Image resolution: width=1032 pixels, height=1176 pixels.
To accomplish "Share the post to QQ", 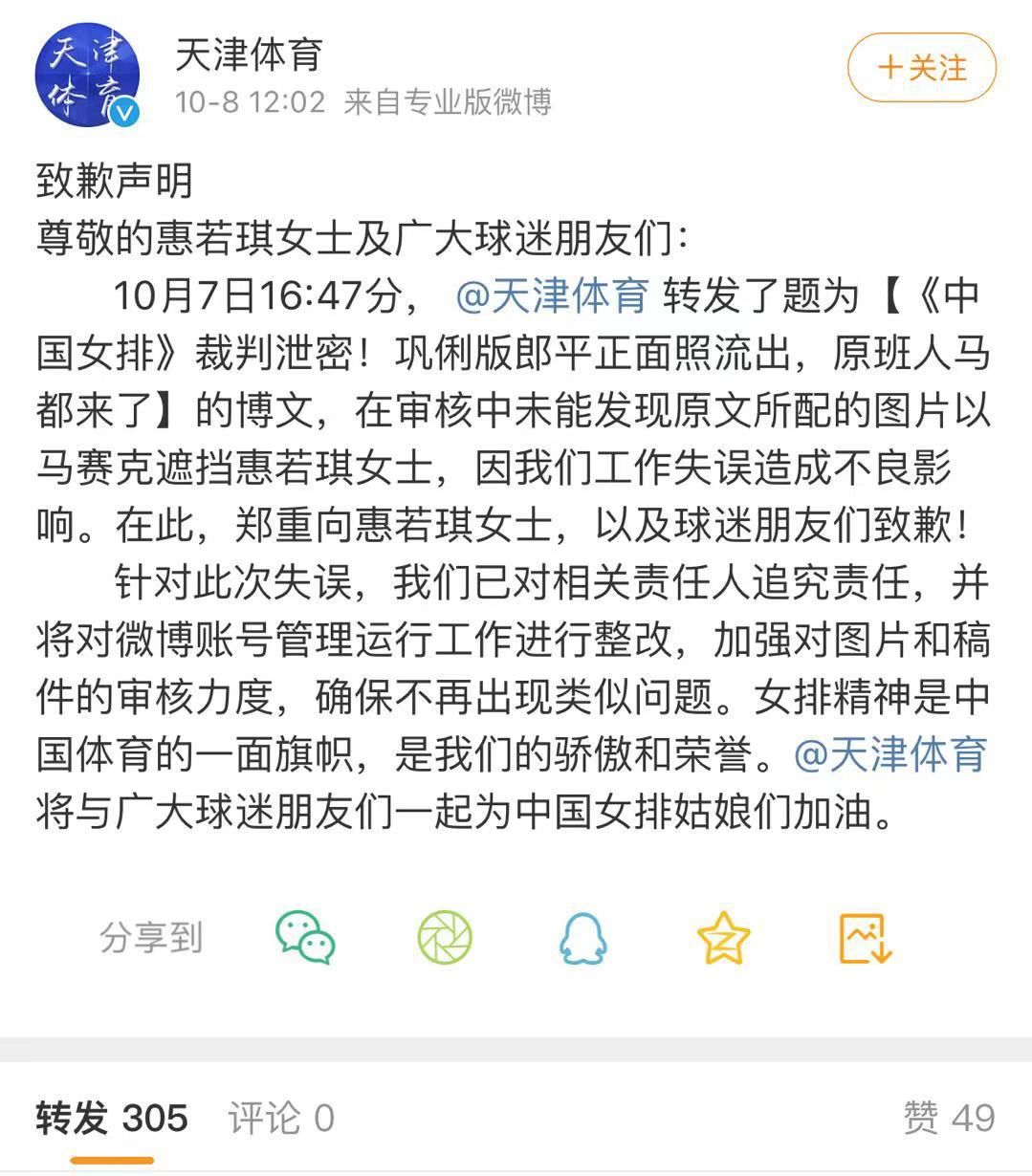I will tap(582, 938).
